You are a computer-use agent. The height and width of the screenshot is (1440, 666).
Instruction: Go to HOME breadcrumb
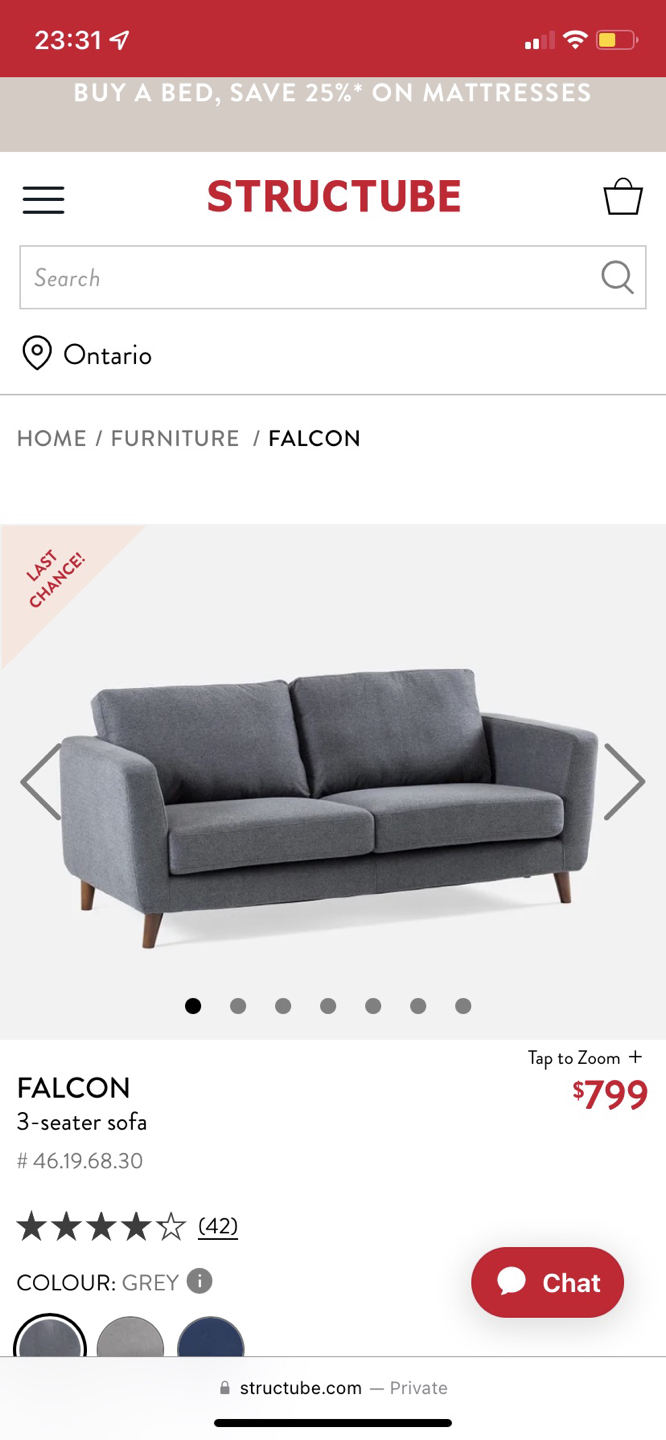(x=51, y=438)
